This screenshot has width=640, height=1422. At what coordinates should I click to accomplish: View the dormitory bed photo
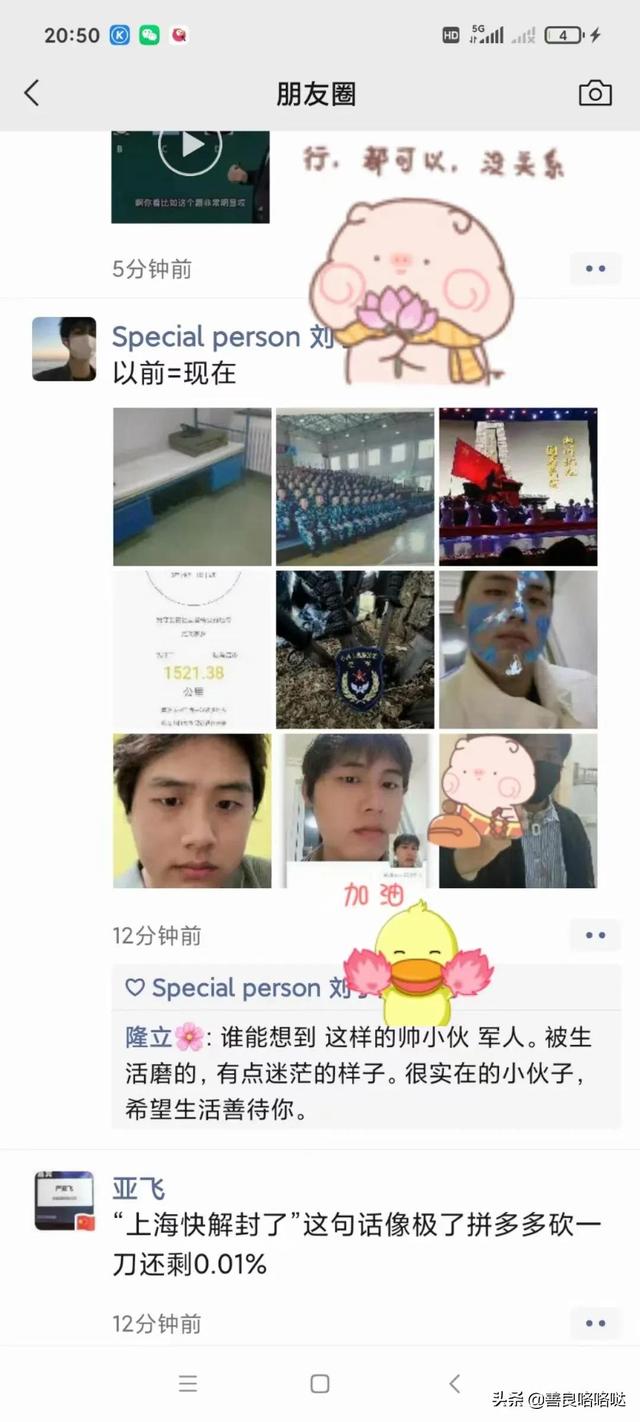click(x=192, y=486)
